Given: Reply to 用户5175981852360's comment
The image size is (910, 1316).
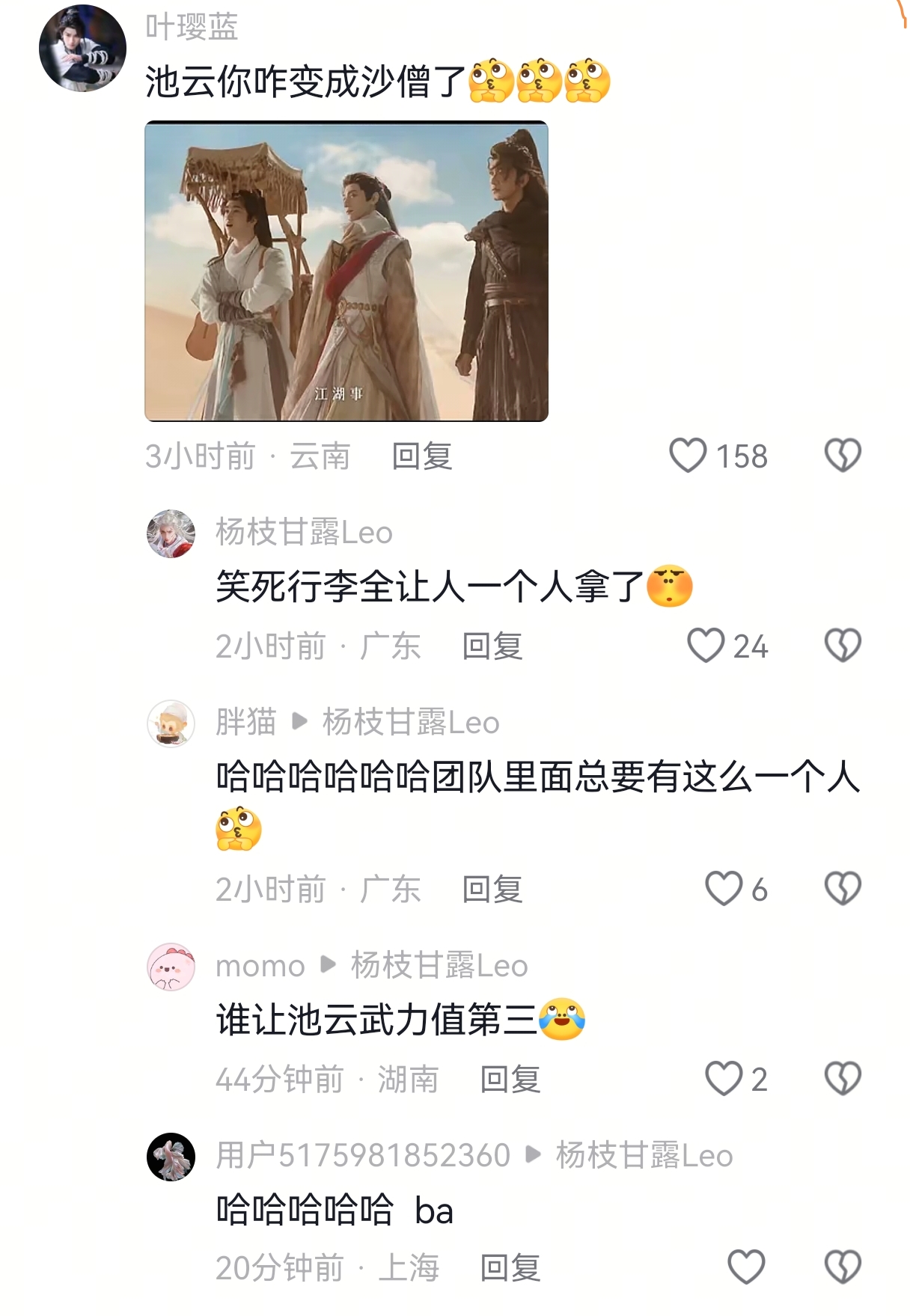Looking at the screenshot, I should pos(510,1268).
